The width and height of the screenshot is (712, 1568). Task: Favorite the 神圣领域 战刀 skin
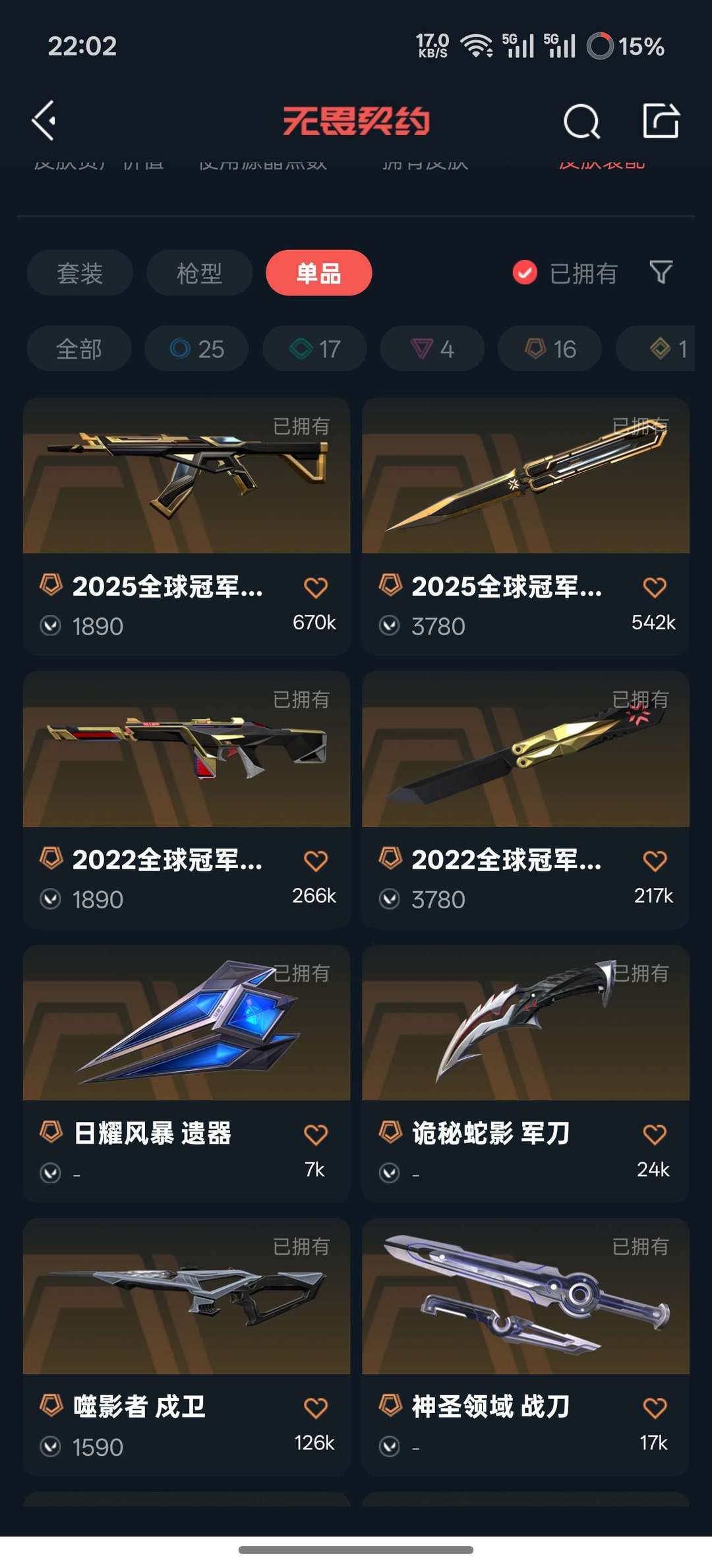click(x=654, y=1406)
